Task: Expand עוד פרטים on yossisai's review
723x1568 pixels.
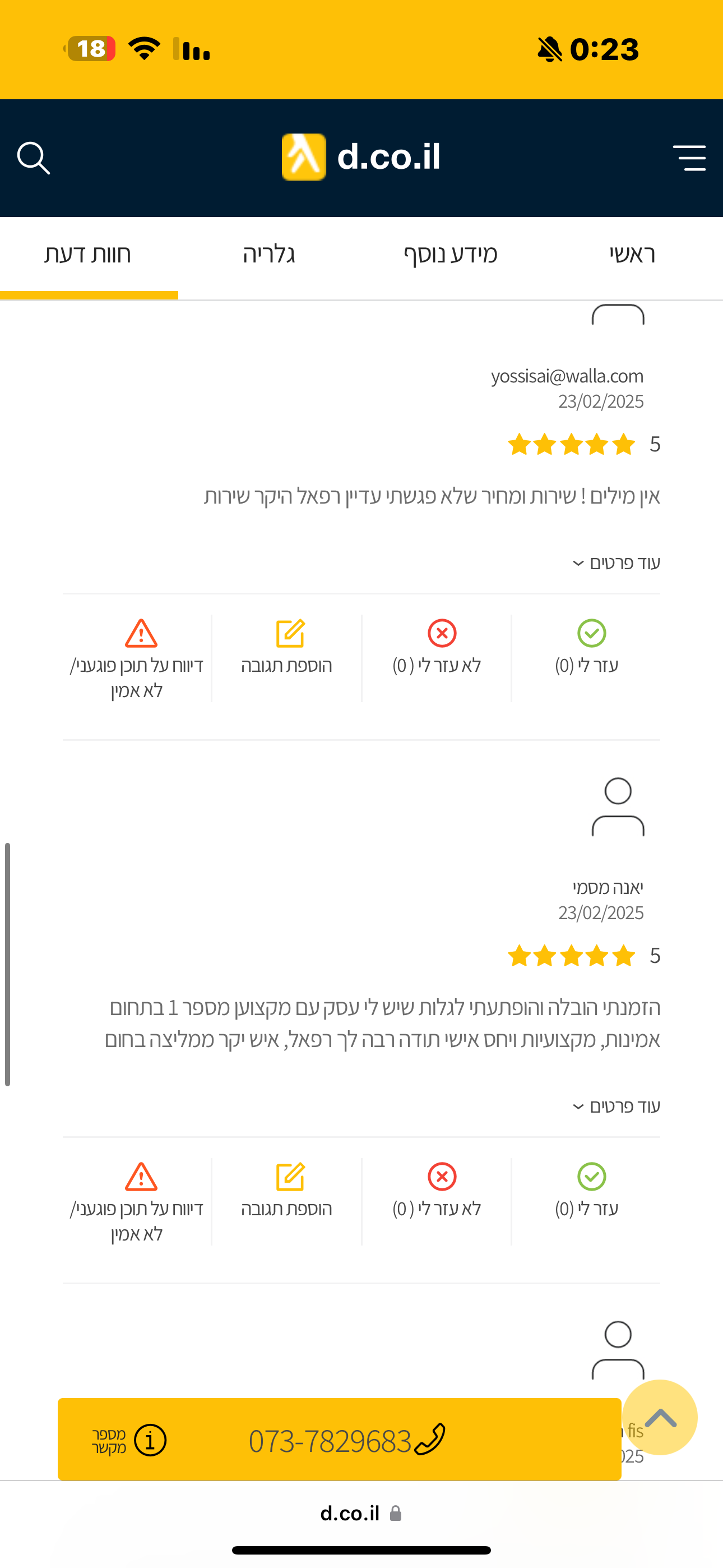Action: tap(616, 563)
